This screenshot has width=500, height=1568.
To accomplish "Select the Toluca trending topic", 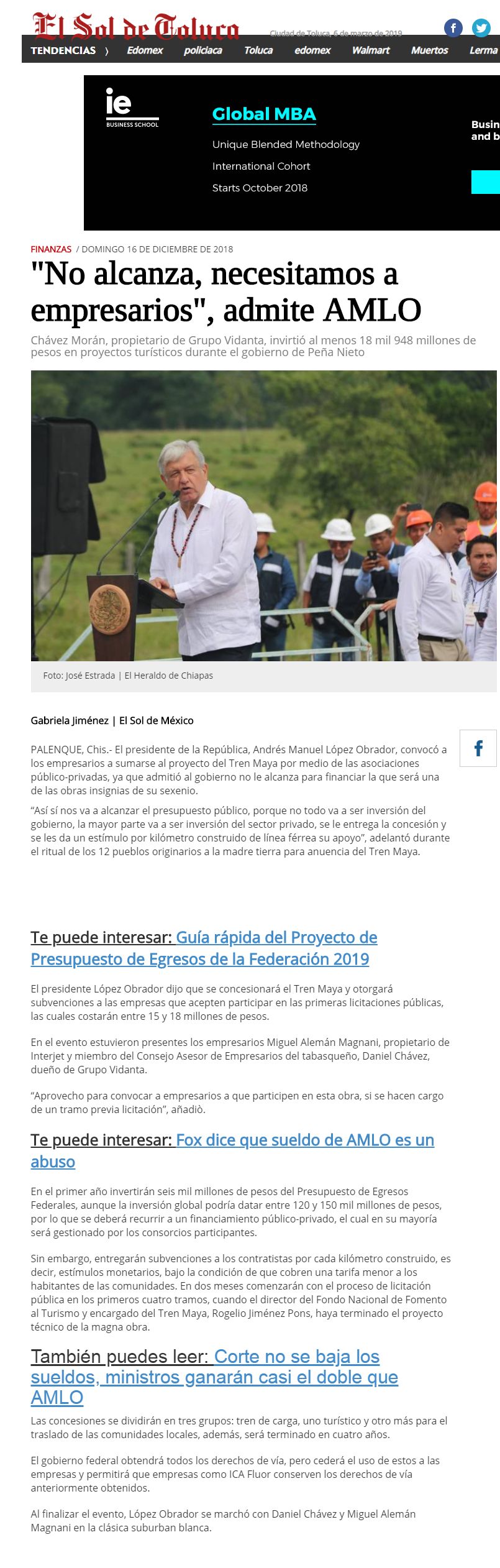I will (258, 50).
